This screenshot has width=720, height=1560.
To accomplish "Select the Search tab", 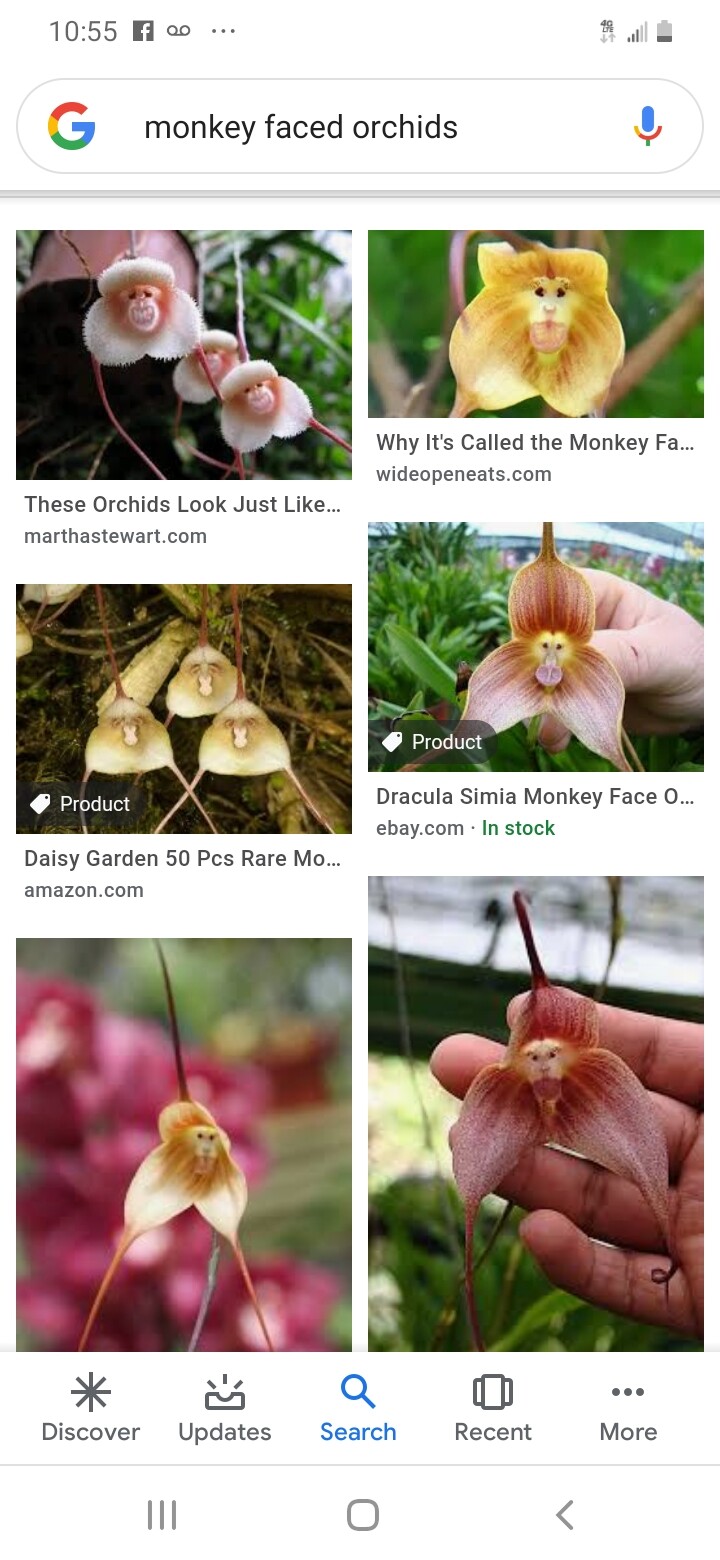I will (358, 1408).
